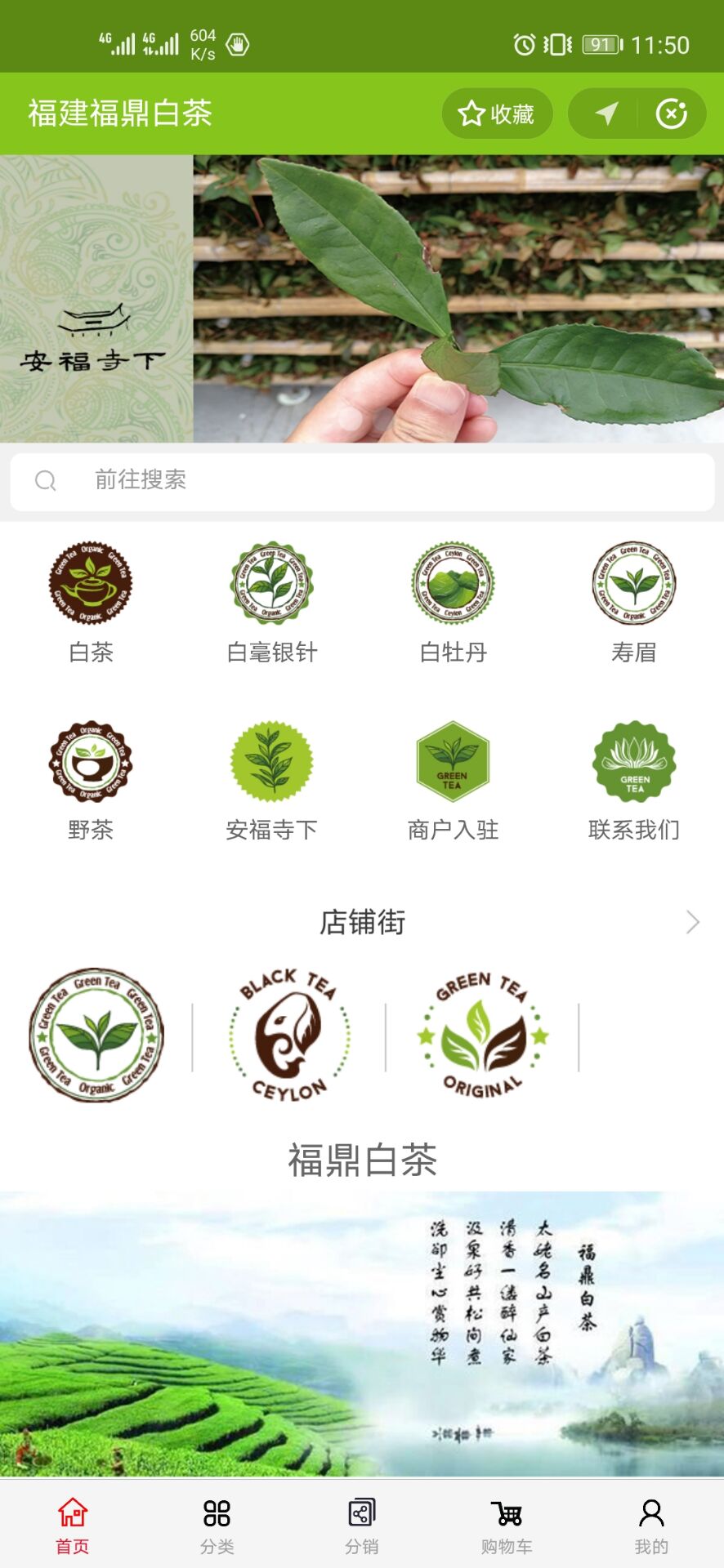Open the Black Tea Ceylon shop

tap(289, 1036)
